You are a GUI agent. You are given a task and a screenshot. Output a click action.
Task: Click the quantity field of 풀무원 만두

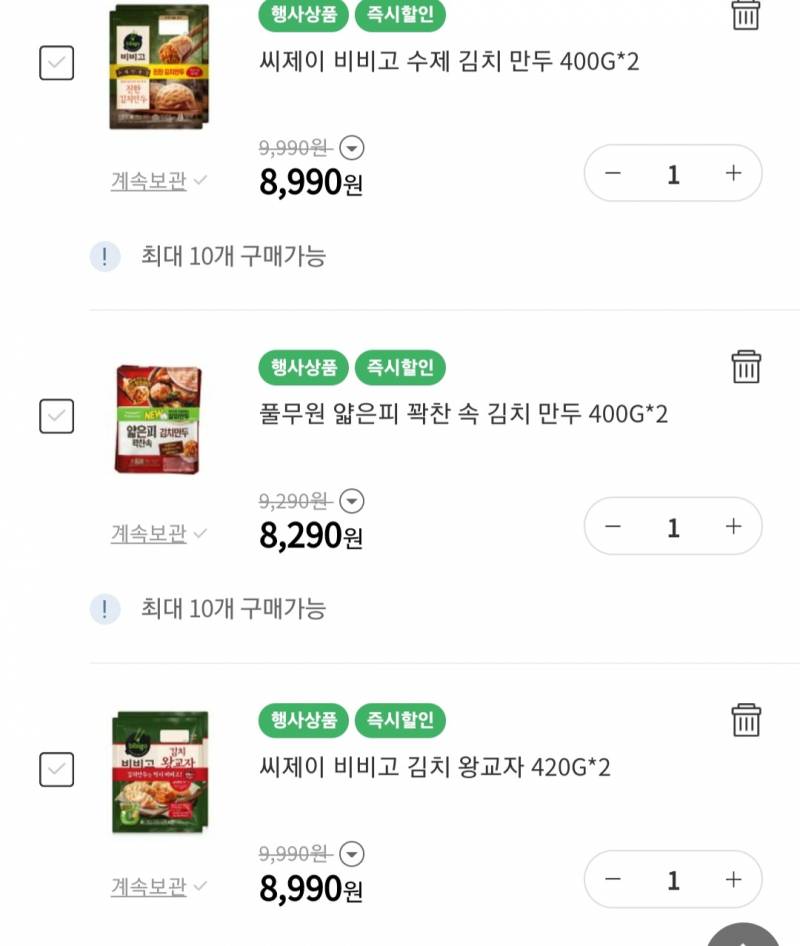[x=673, y=526]
